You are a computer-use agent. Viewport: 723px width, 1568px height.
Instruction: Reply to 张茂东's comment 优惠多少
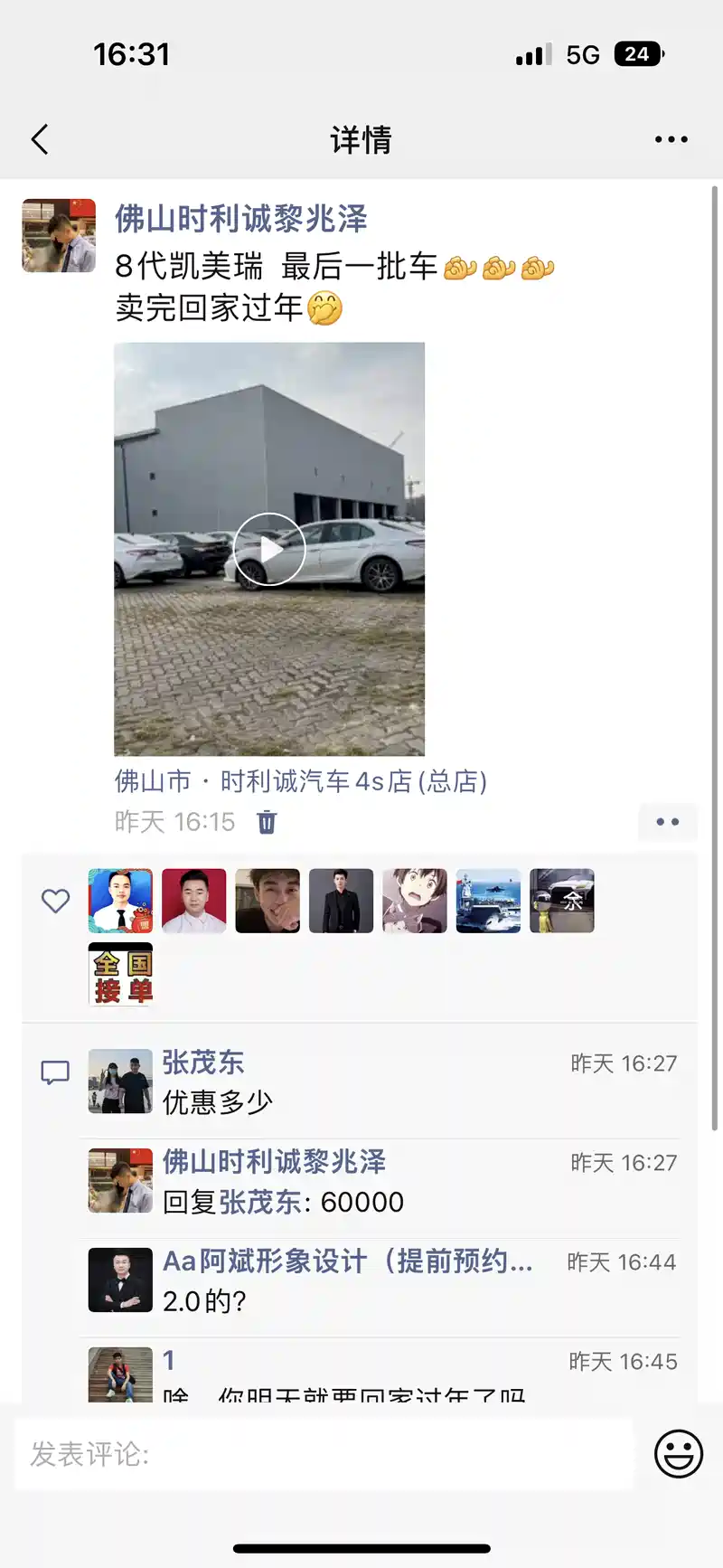[218, 1102]
